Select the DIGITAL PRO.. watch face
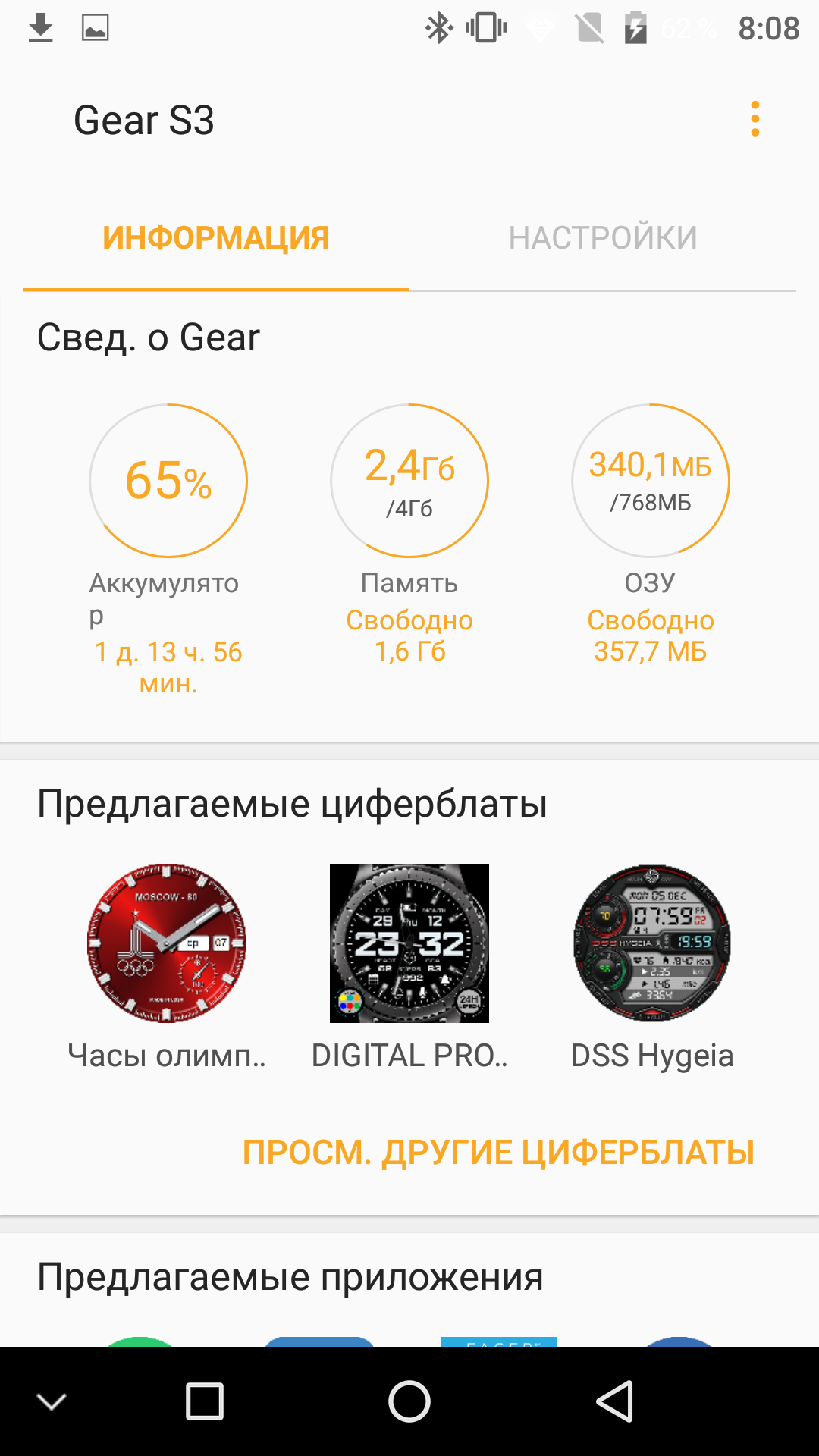The image size is (819, 1456). [409, 943]
